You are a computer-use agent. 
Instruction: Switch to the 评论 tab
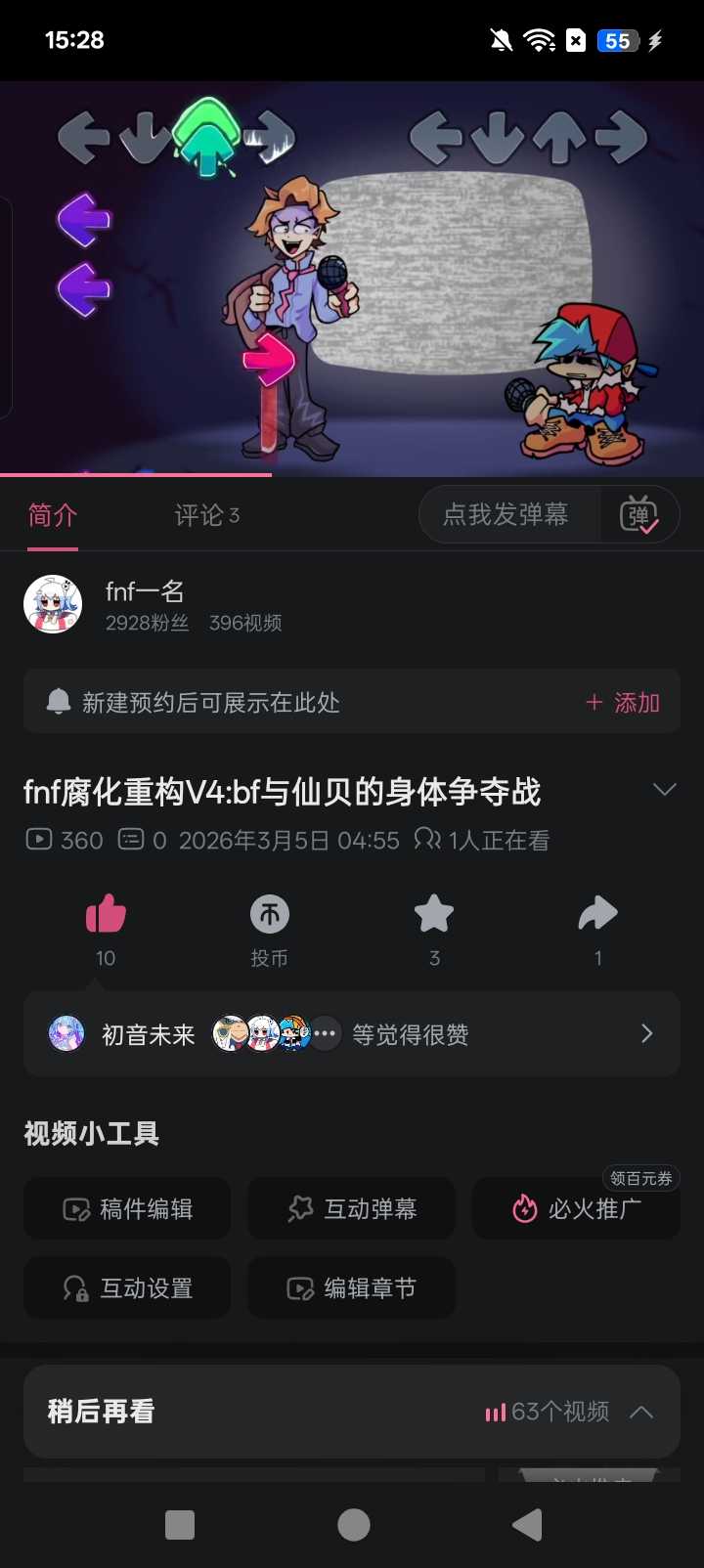coord(206,515)
